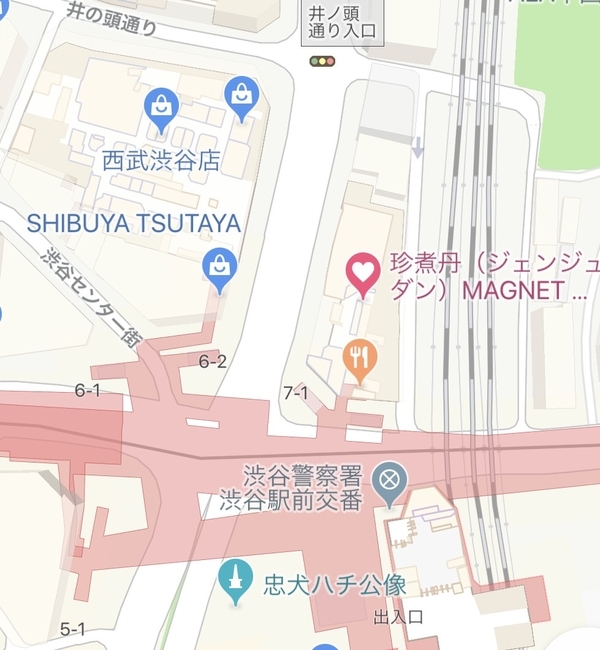The width and height of the screenshot is (600, 650).
Task: Open the SHIBUYA TSUTAYA shopping pin
Action: click(217, 267)
